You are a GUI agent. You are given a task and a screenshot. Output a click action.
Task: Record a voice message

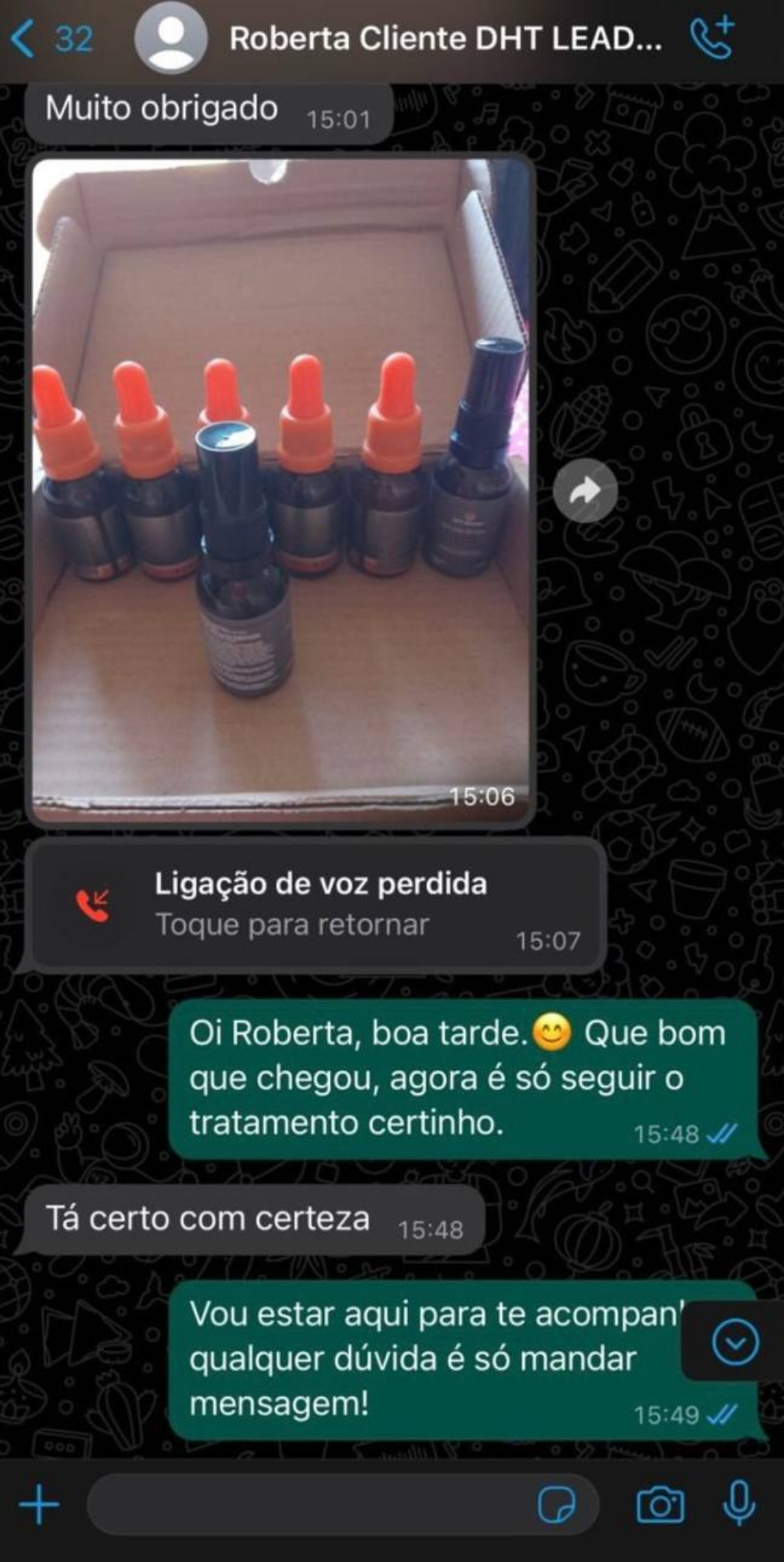tap(739, 1504)
